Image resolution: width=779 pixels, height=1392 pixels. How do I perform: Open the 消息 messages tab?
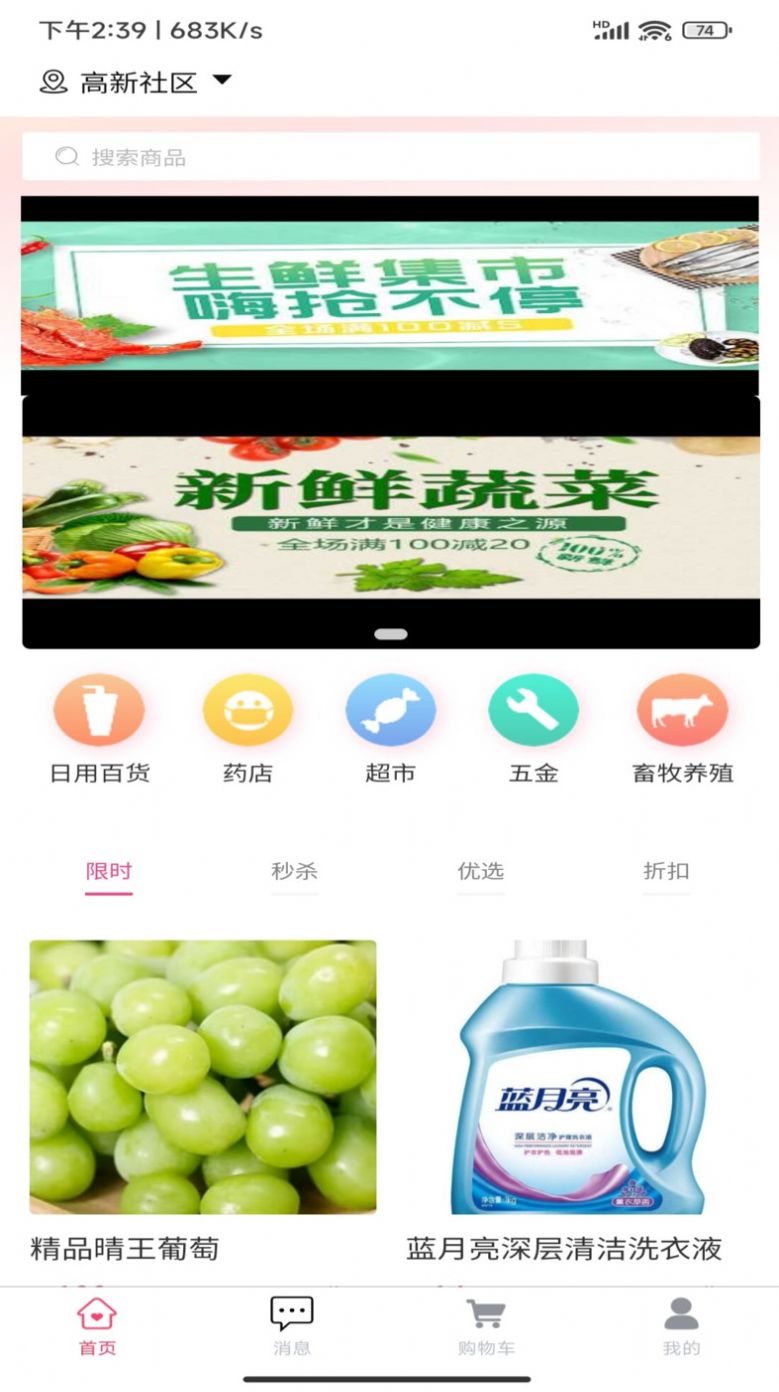tap(292, 1326)
